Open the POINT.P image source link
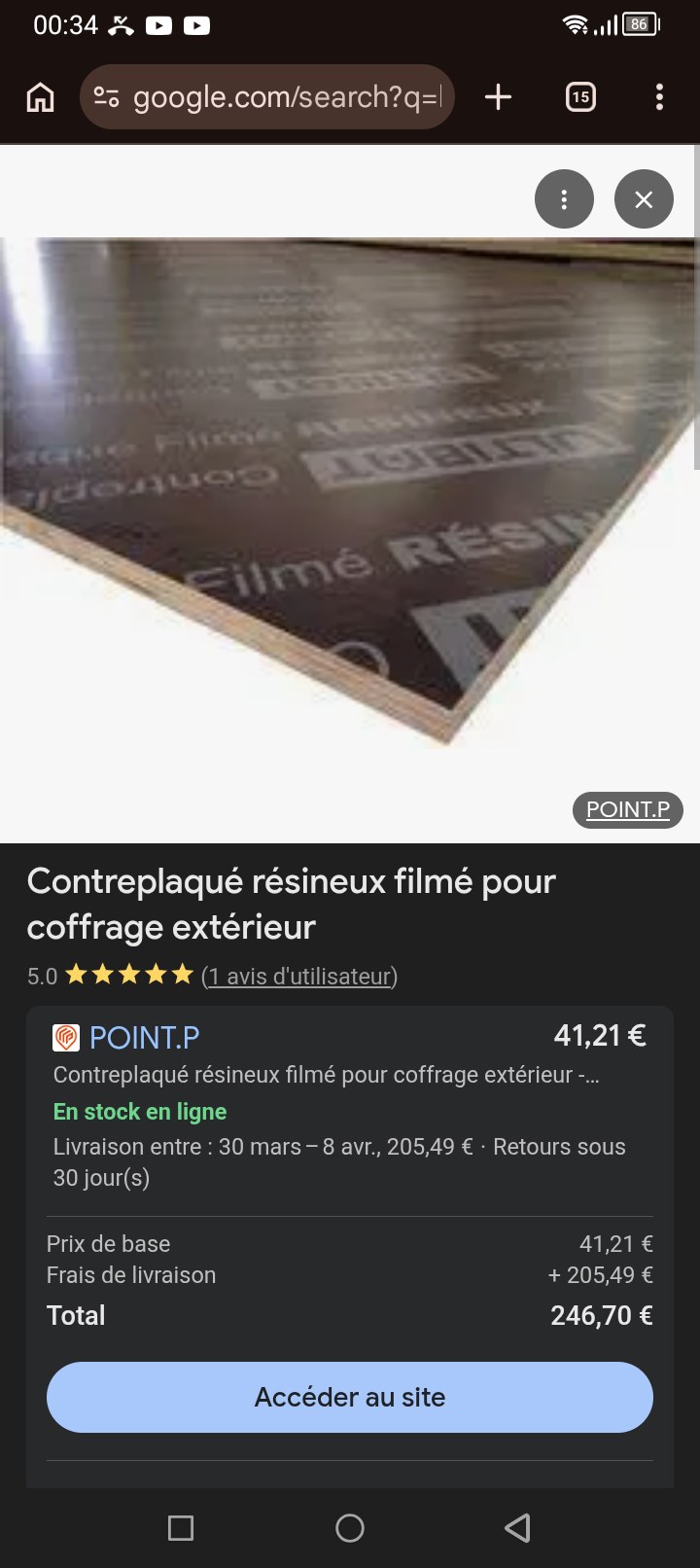The height and width of the screenshot is (1568, 700). tap(628, 809)
